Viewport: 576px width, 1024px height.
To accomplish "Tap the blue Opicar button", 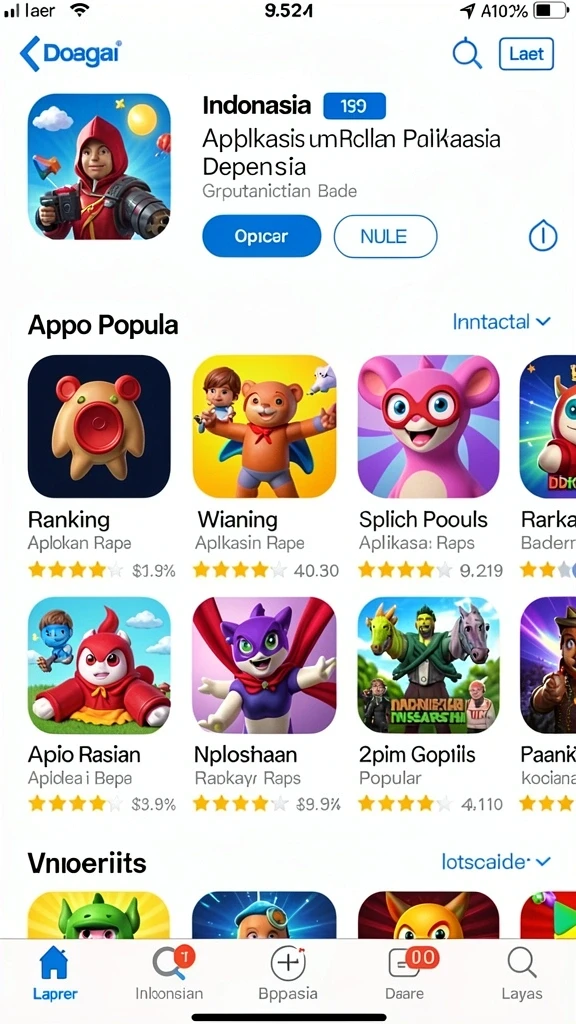I will point(261,236).
